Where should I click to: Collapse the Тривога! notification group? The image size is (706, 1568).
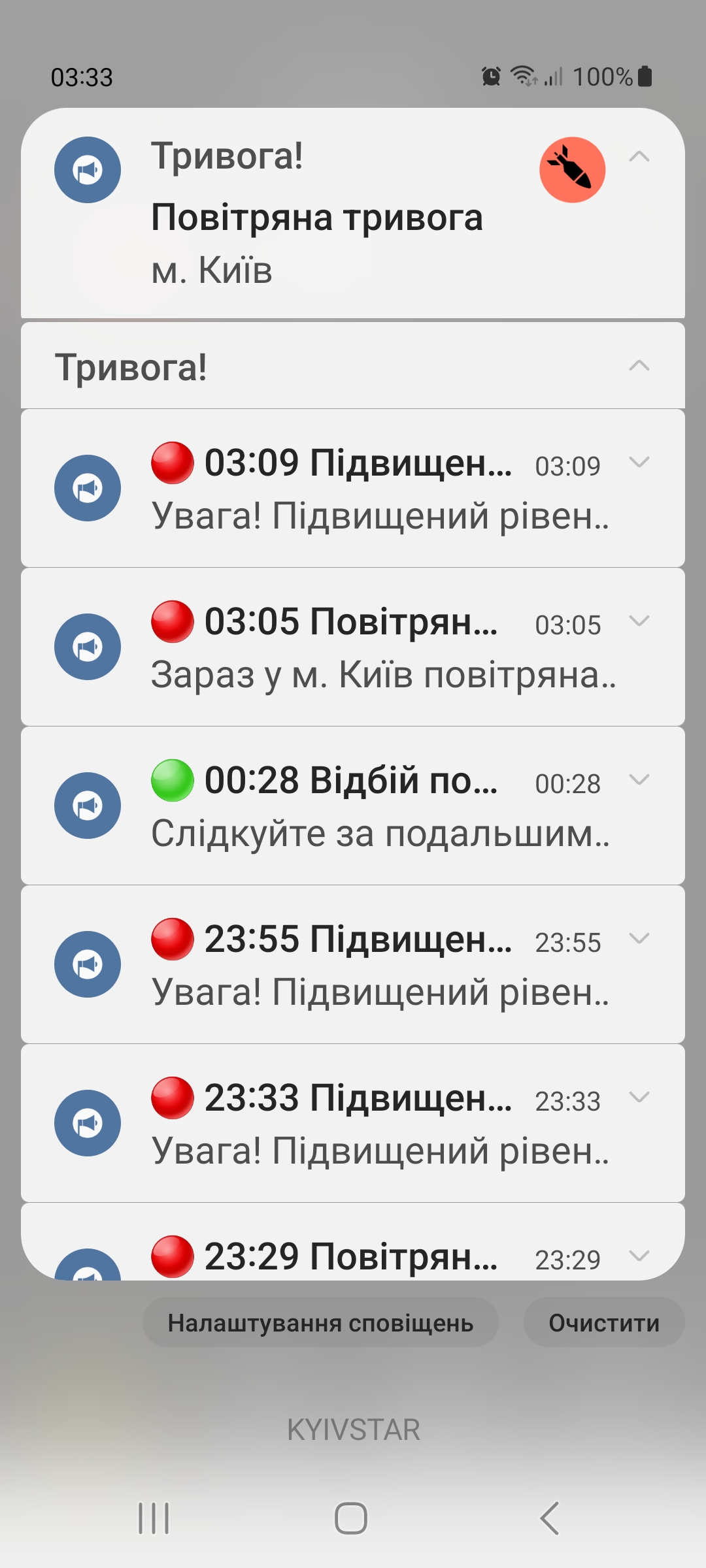click(x=639, y=365)
